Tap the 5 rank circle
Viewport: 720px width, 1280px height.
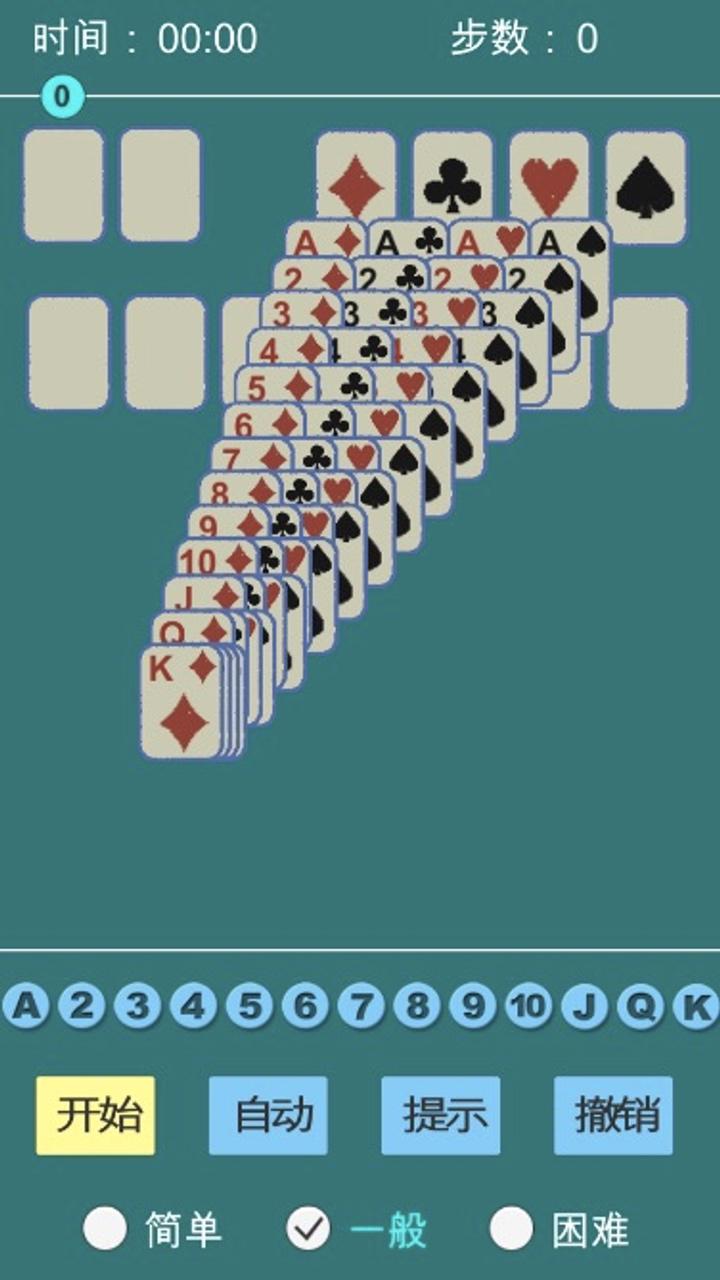[250, 1005]
